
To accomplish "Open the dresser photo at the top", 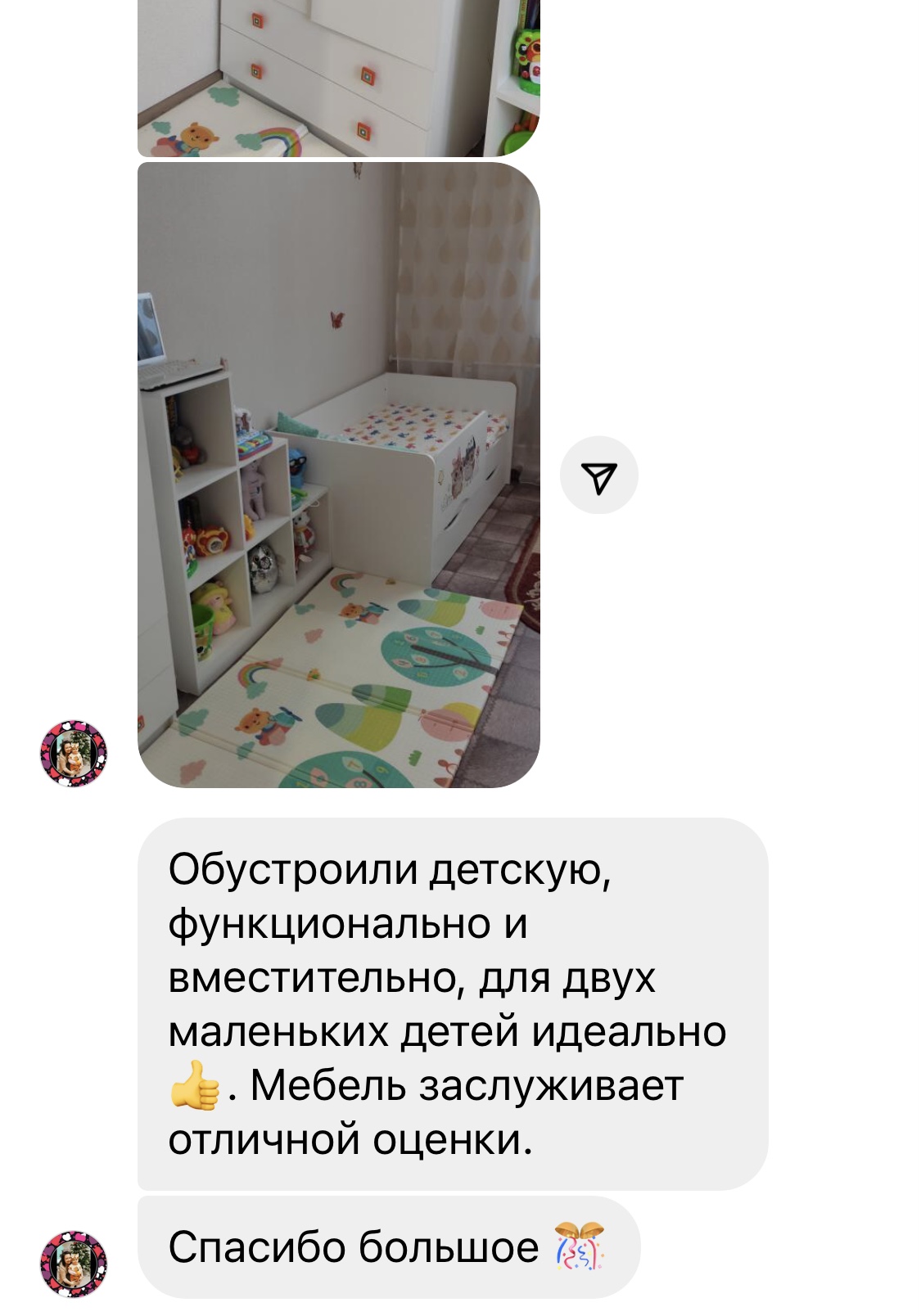I will point(338,78).
